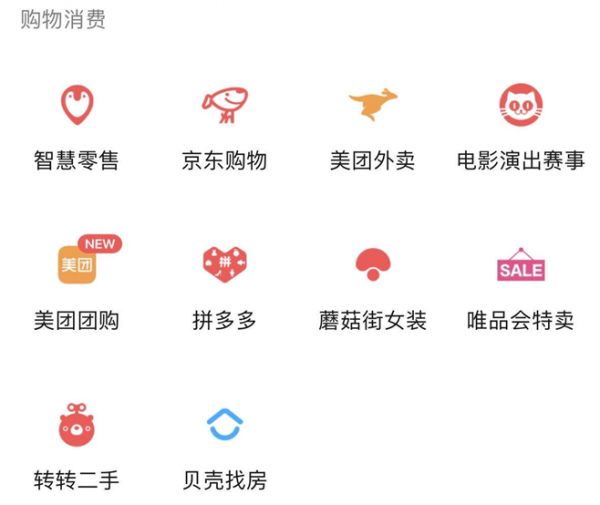Go to 唯品会特卖 sale
600x505 pixels.
(x=520, y=265)
